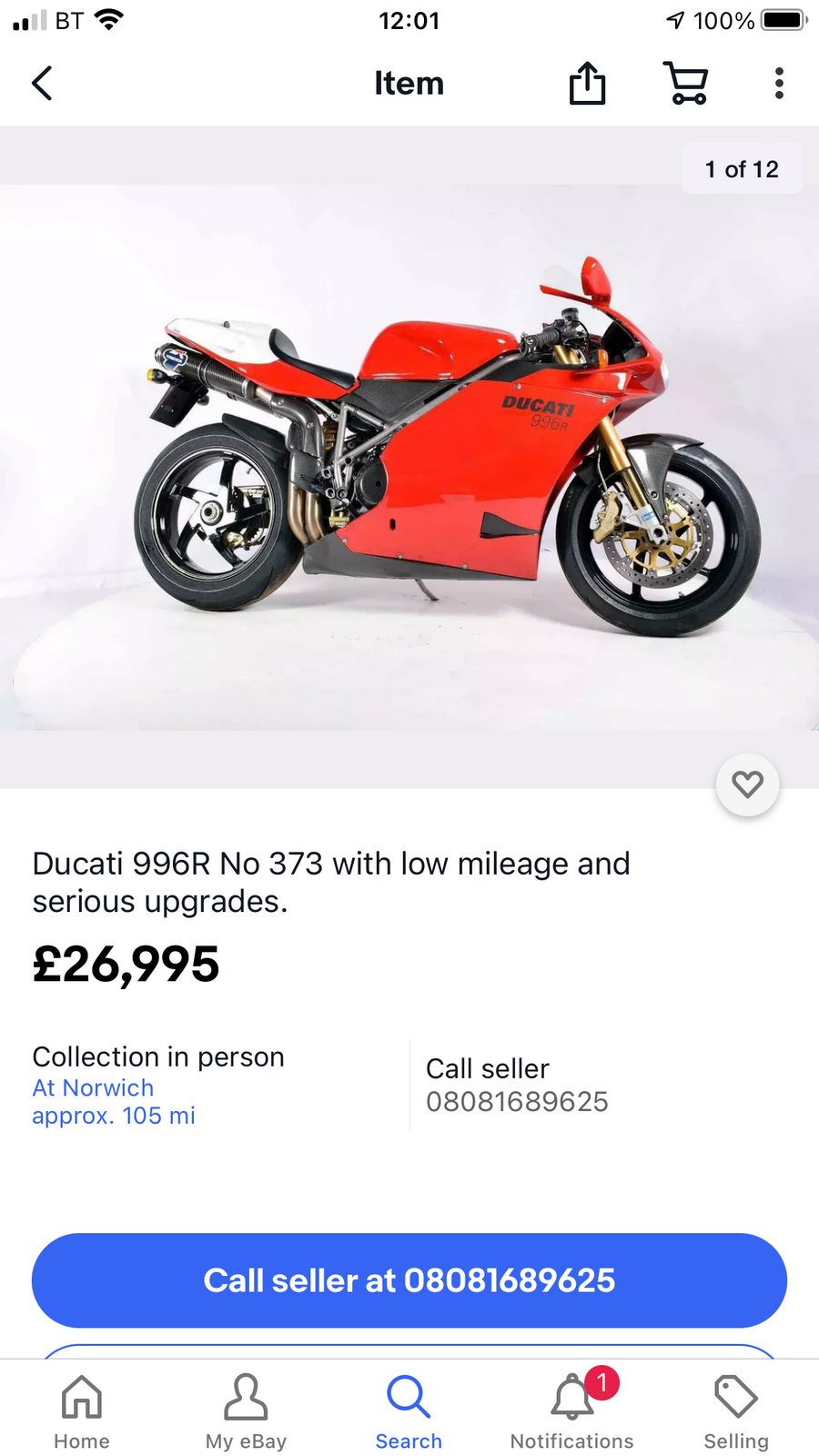819x1456 pixels.
Task: View the Norwich collection location
Action: click(93, 1088)
